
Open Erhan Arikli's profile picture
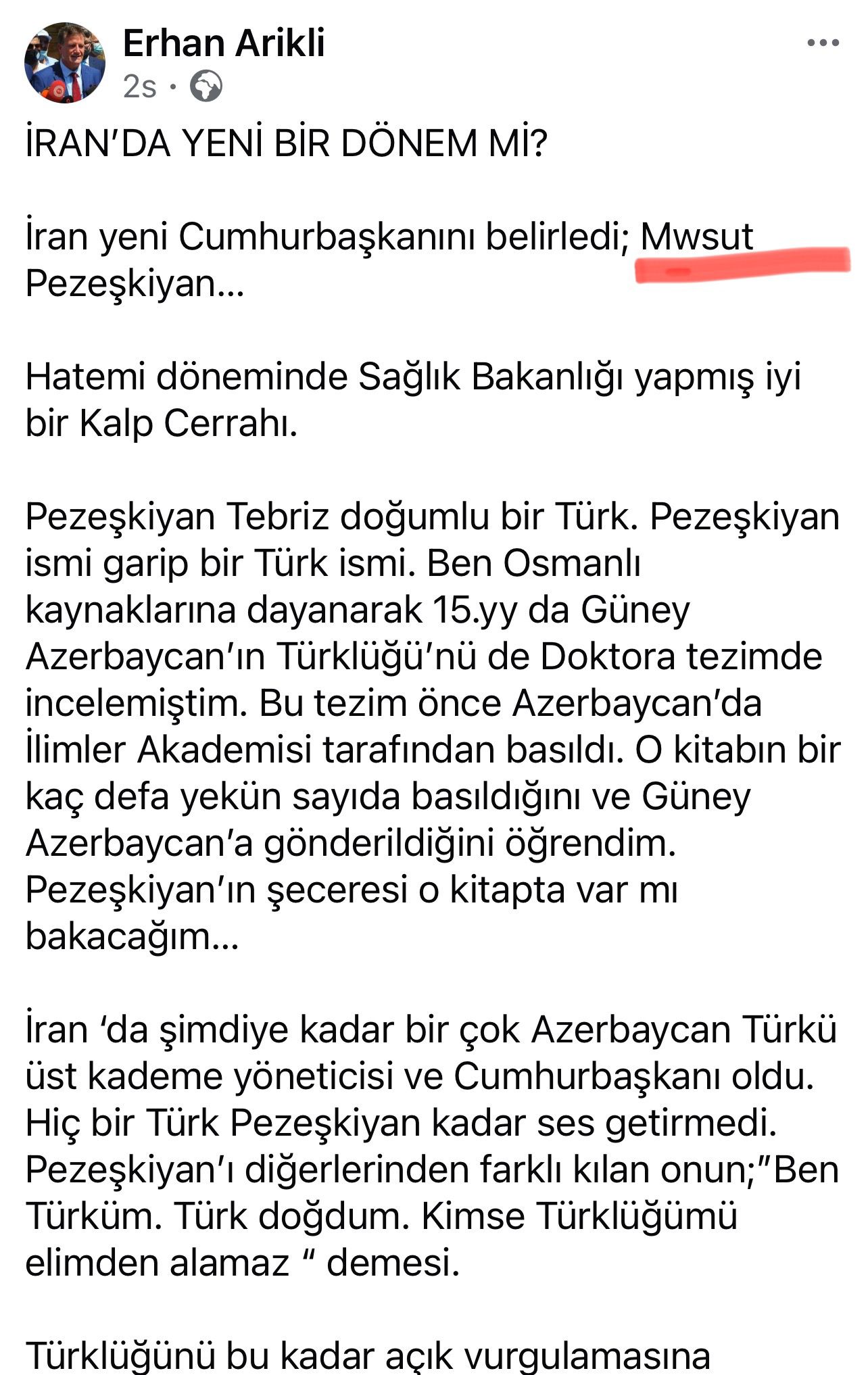(x=65, y=63)
